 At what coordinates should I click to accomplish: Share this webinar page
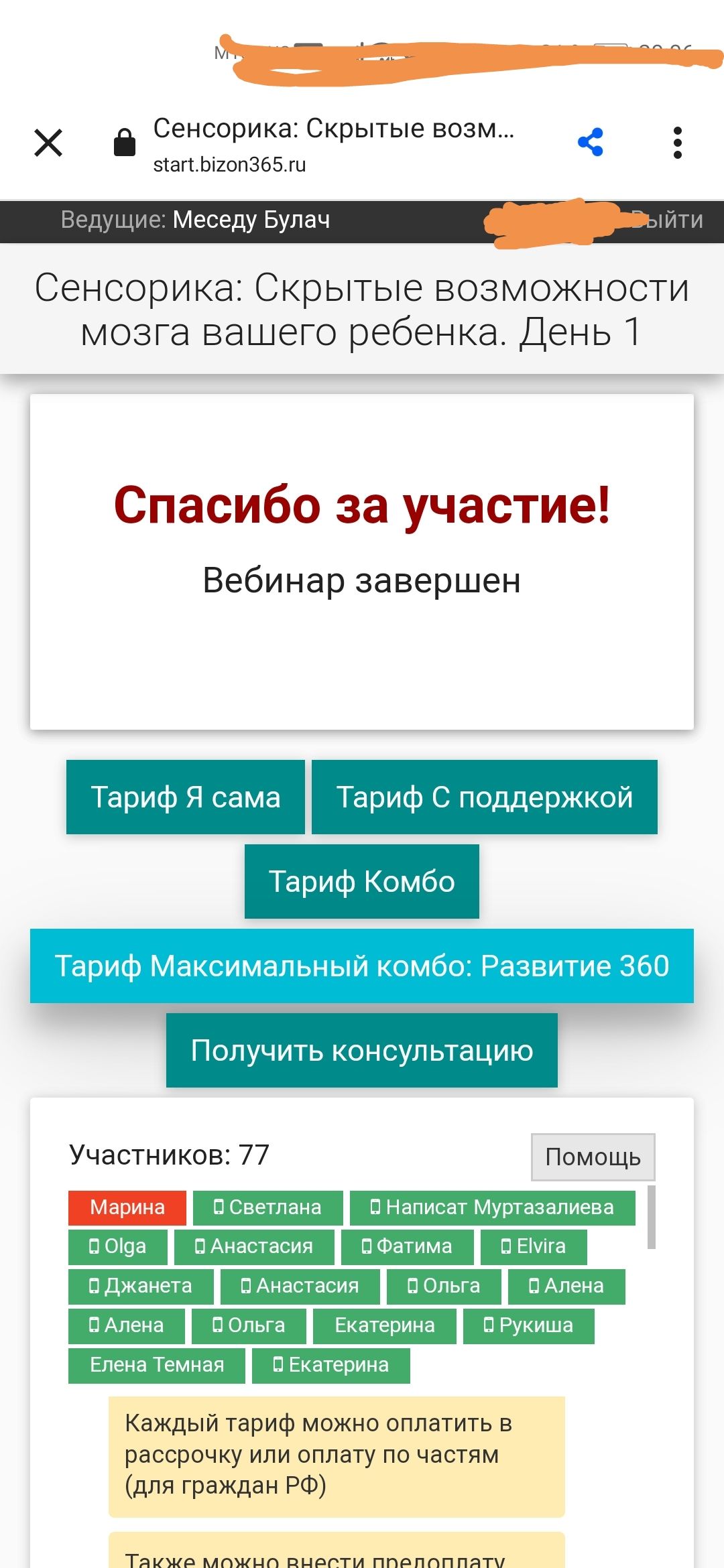pos(591,142)
